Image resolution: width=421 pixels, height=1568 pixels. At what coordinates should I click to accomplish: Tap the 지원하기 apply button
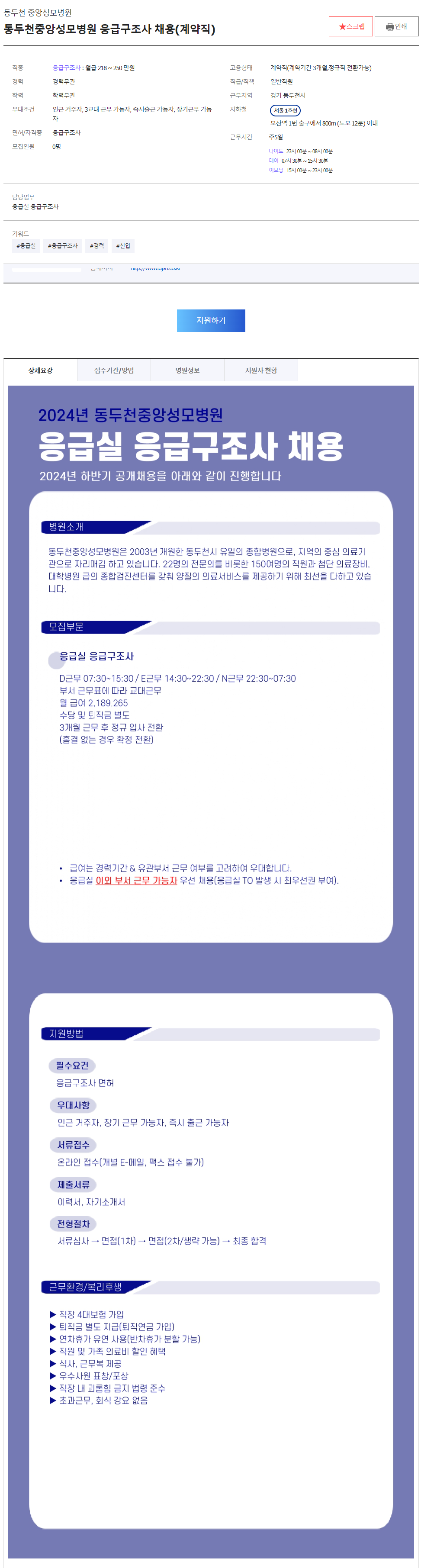[x=210, y=321]
